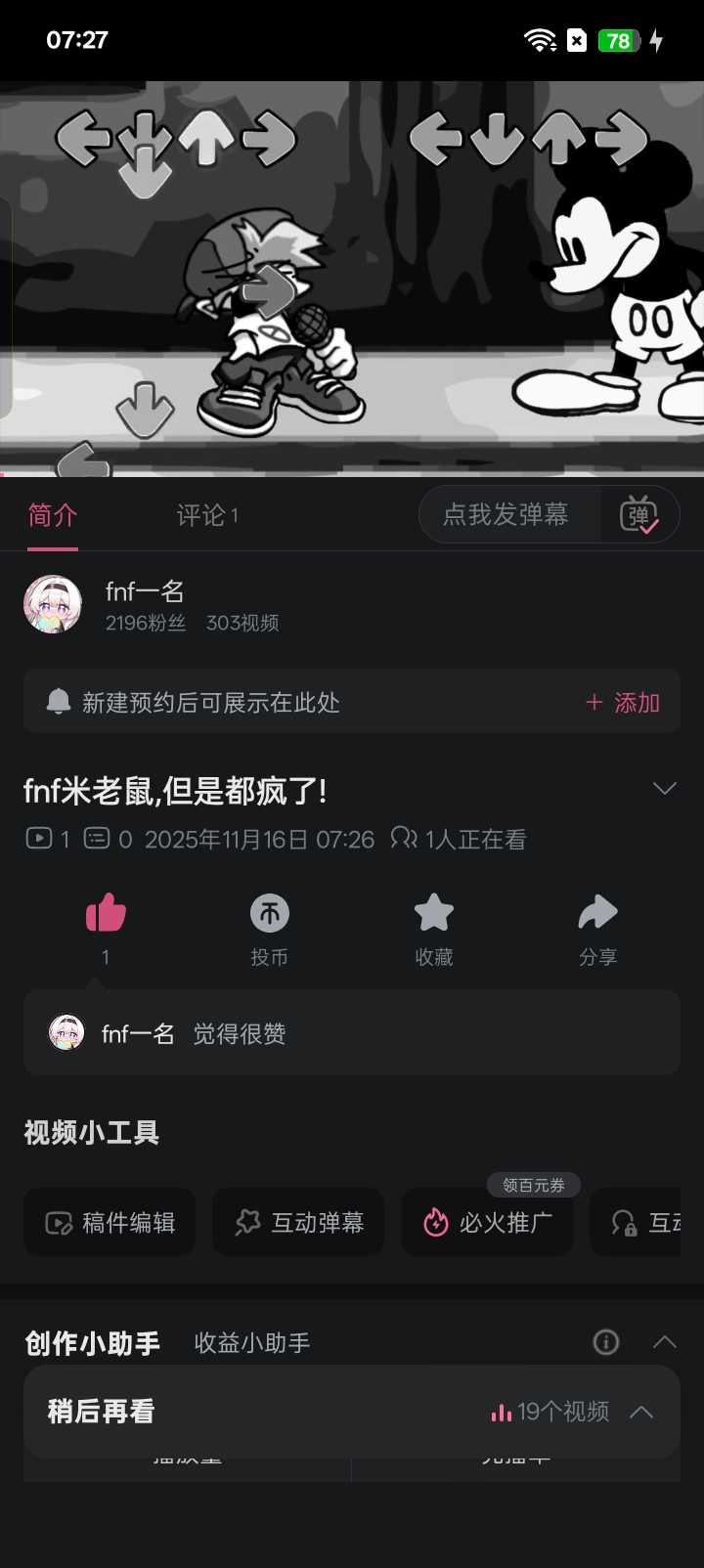Open 必火推广 promotion tool
Viewport: 704px width, 1568px height.
[487, 1222]
